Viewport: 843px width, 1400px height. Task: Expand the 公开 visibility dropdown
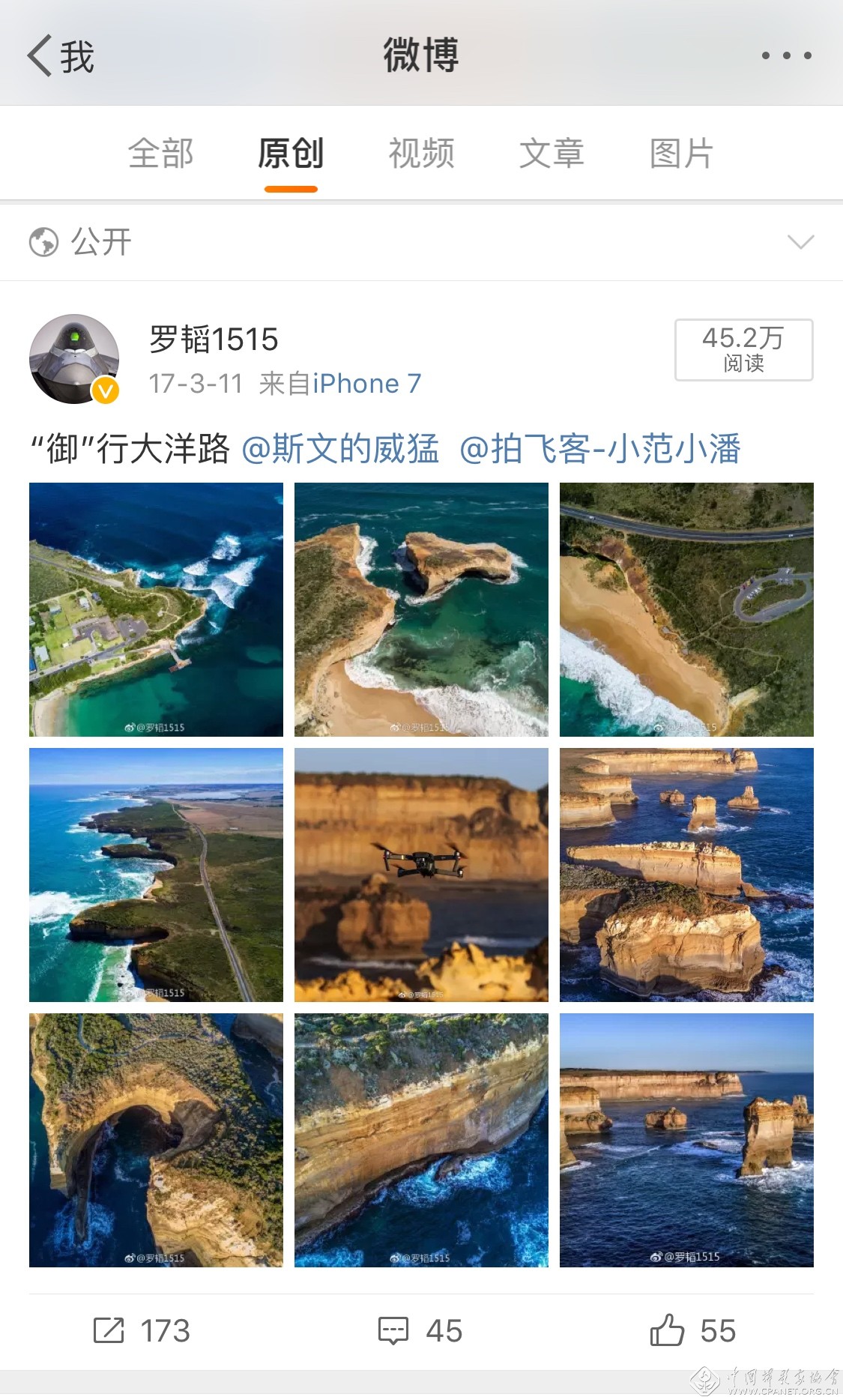[421, 242]
